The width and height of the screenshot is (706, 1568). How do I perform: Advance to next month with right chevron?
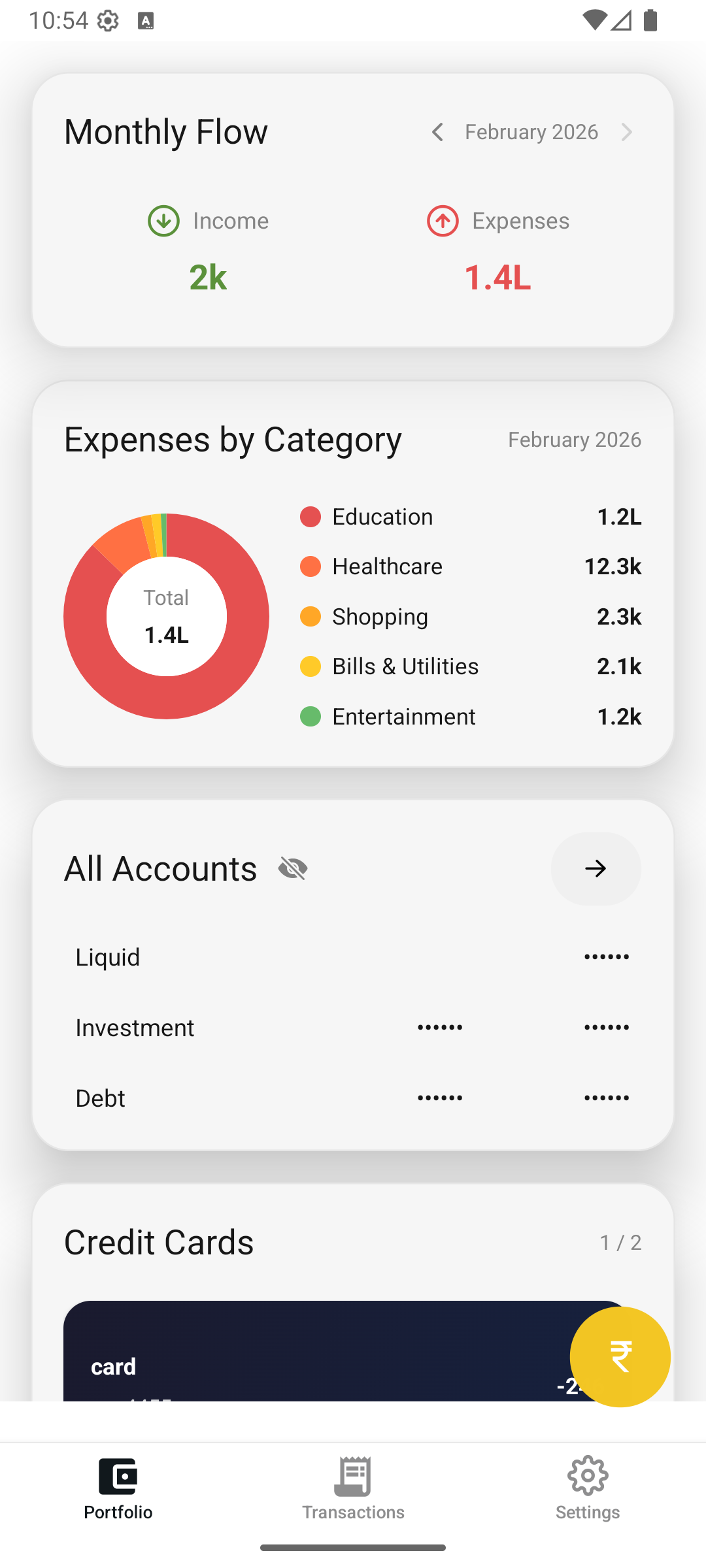(x=627, y=132)
